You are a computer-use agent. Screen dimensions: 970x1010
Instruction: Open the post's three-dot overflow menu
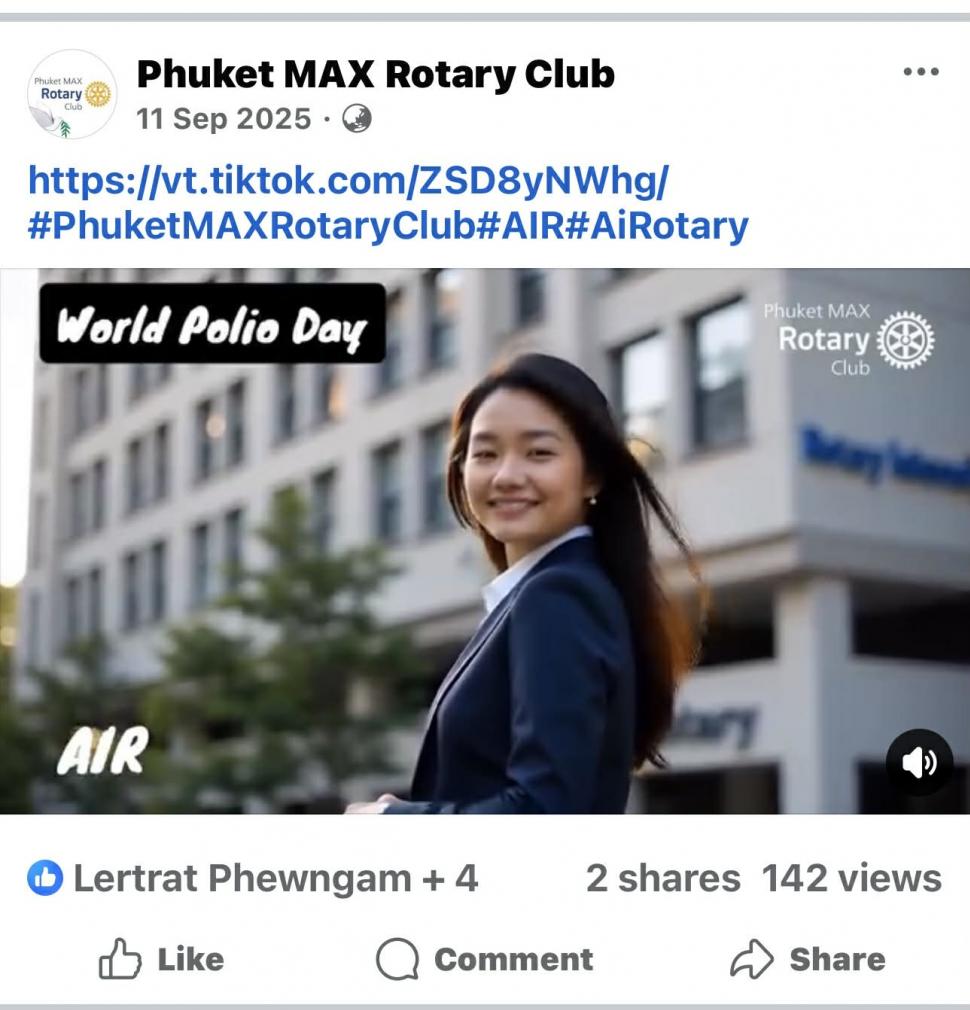(920, 72)
